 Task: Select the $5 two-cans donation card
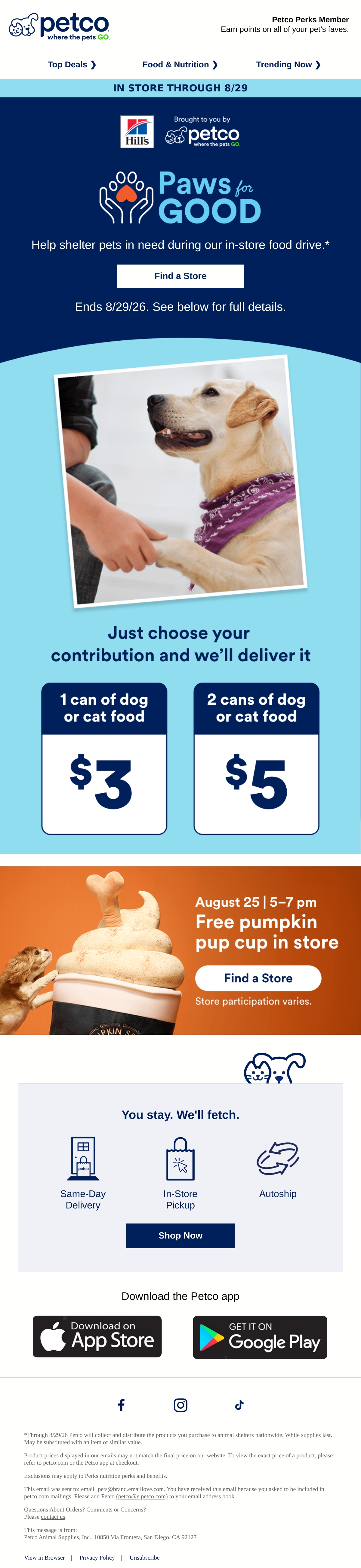pyautogui.click(x=256, y=758)
